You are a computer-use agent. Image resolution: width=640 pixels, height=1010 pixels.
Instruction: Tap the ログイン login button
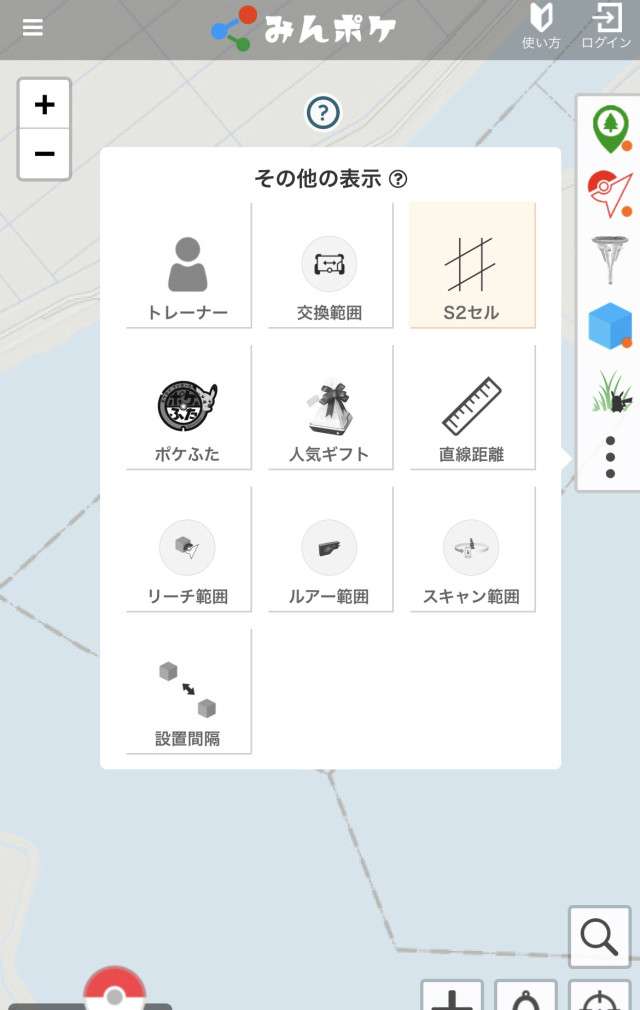pyautogui.click(x=606, y=27)
